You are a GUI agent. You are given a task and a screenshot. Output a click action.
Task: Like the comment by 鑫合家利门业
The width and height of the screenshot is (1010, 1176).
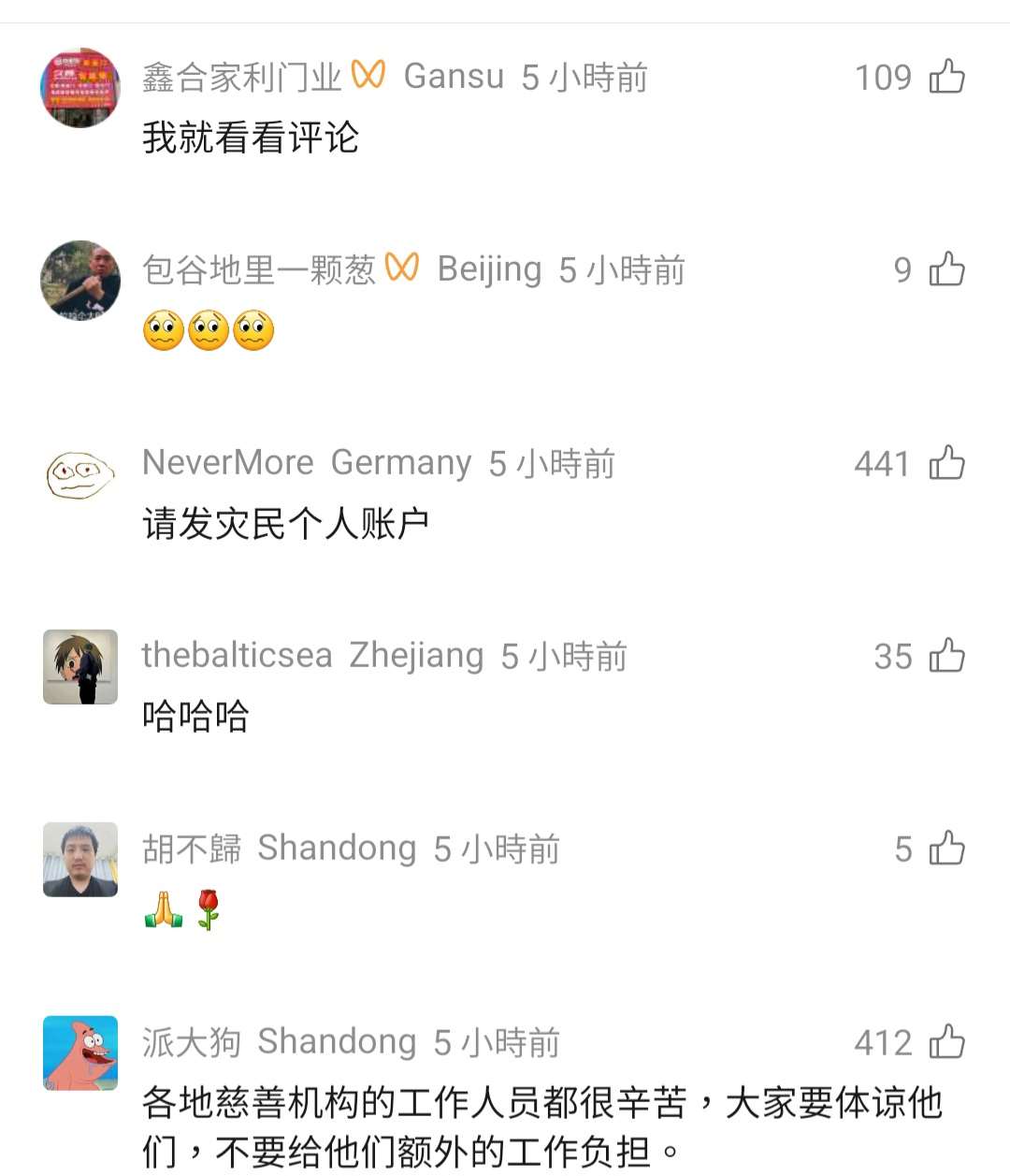point(946,77)
